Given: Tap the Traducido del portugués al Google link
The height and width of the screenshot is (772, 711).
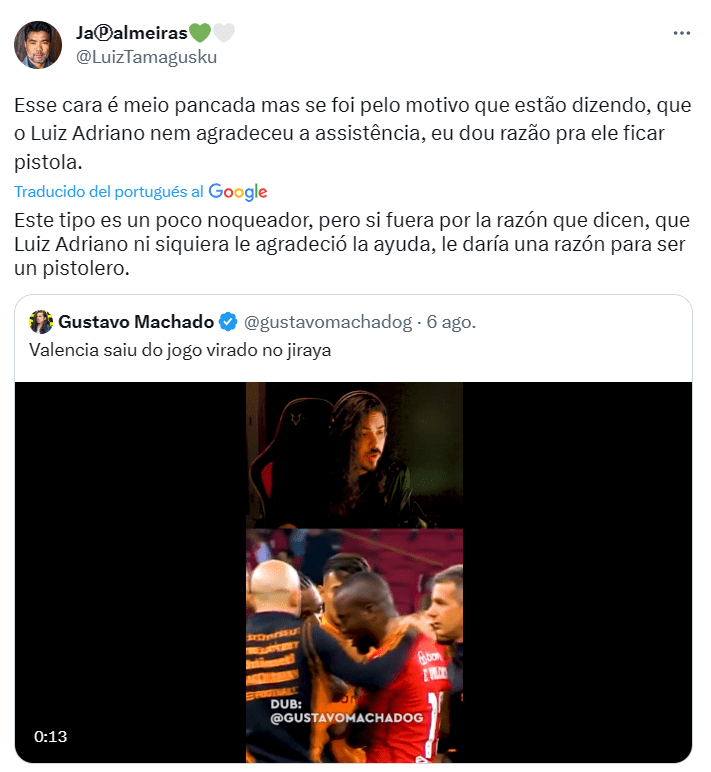Looking at the screenshot, I should pyautogui.click(x=141, y=191).
